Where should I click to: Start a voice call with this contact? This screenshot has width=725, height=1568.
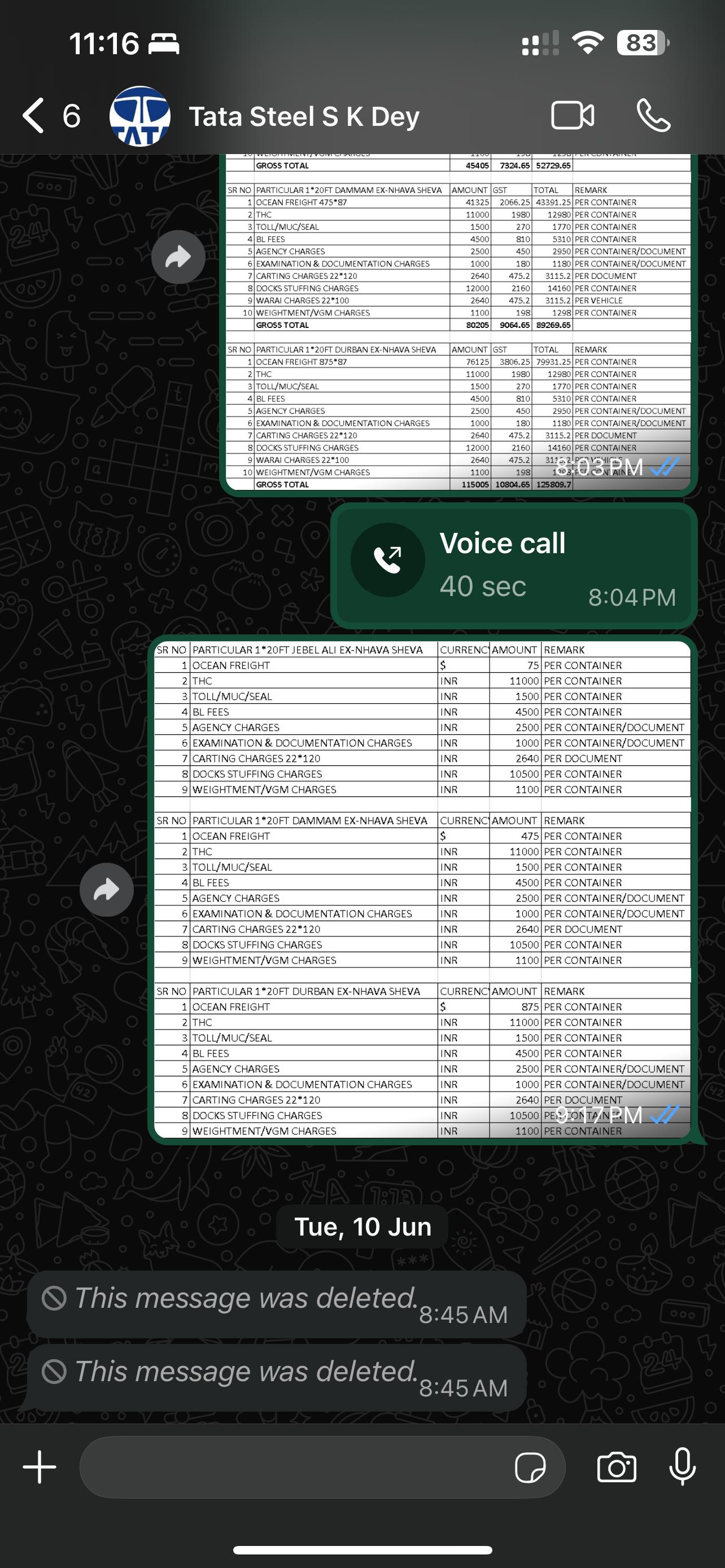pyautogui.click(x=653, y=116)
